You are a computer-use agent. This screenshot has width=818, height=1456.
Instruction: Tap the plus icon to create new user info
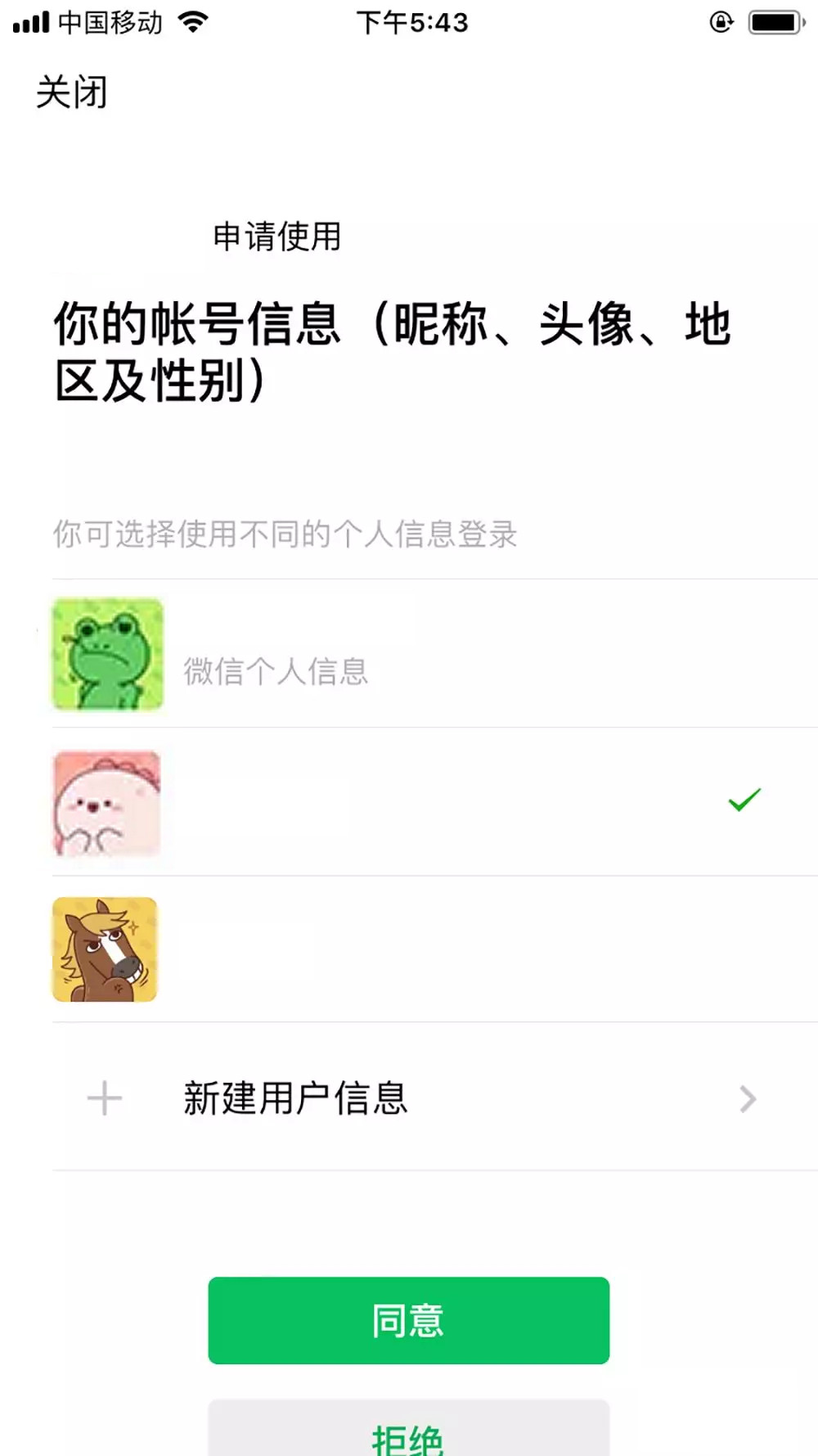coord(104,1098)
